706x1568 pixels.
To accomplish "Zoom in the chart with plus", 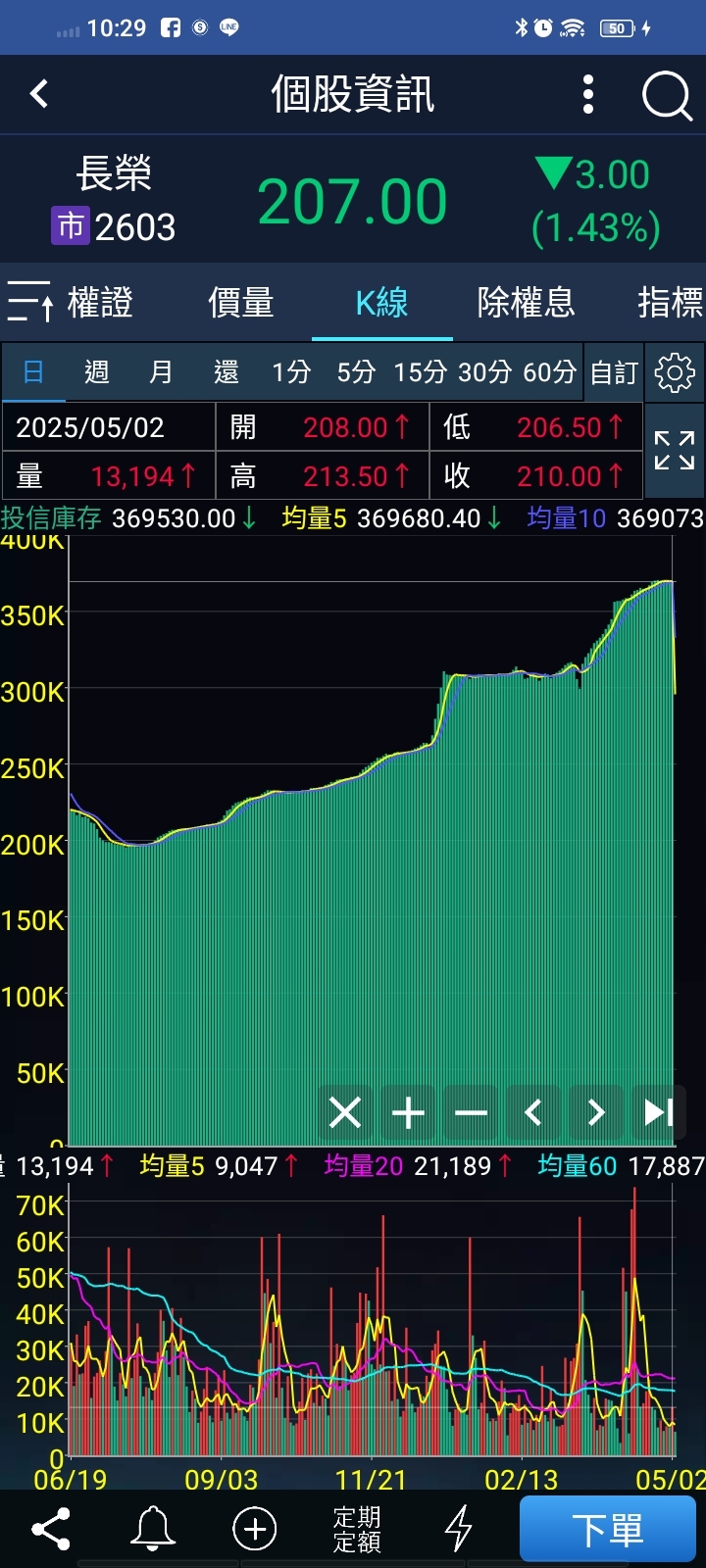I will pos(408,1112).
